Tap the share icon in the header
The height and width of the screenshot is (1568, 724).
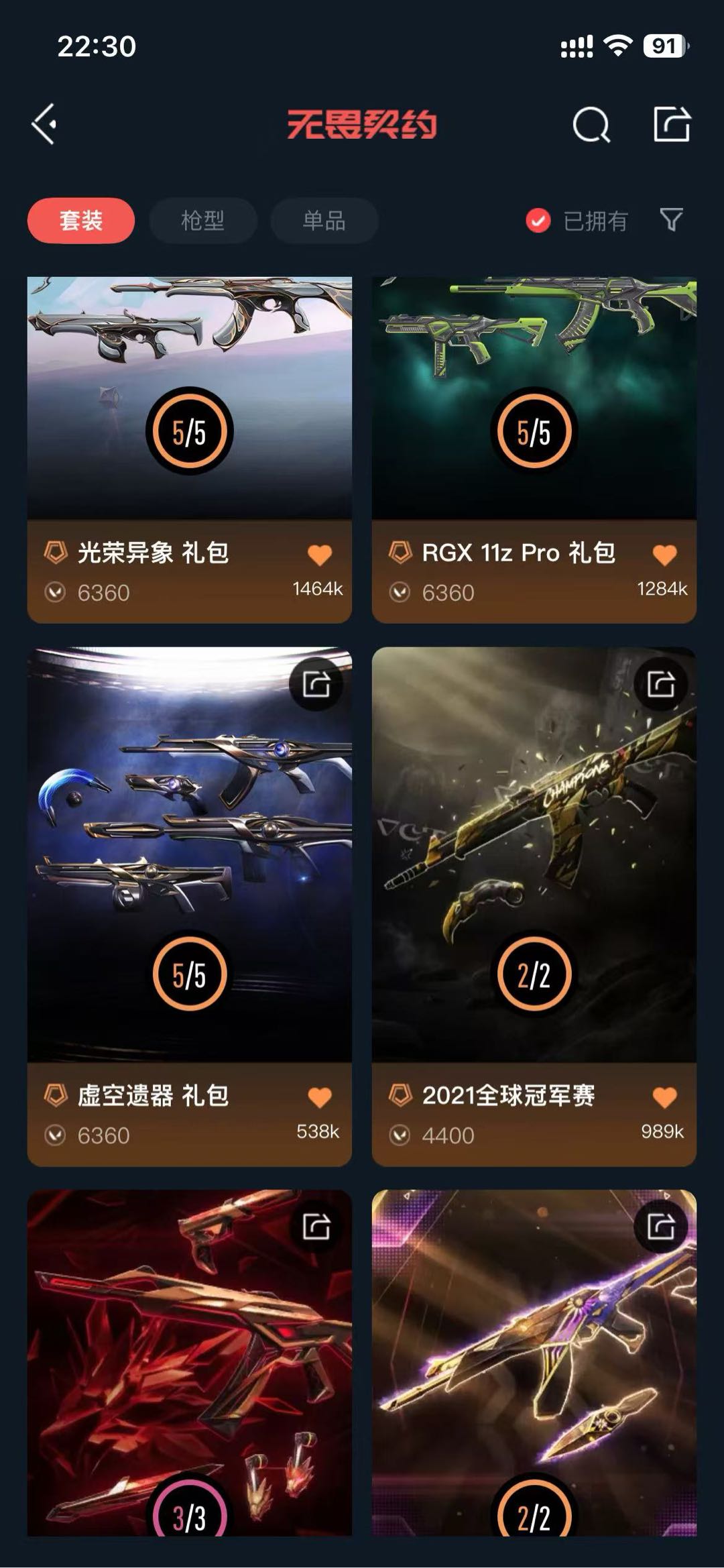pyautogui.click(x=672, y=124)
